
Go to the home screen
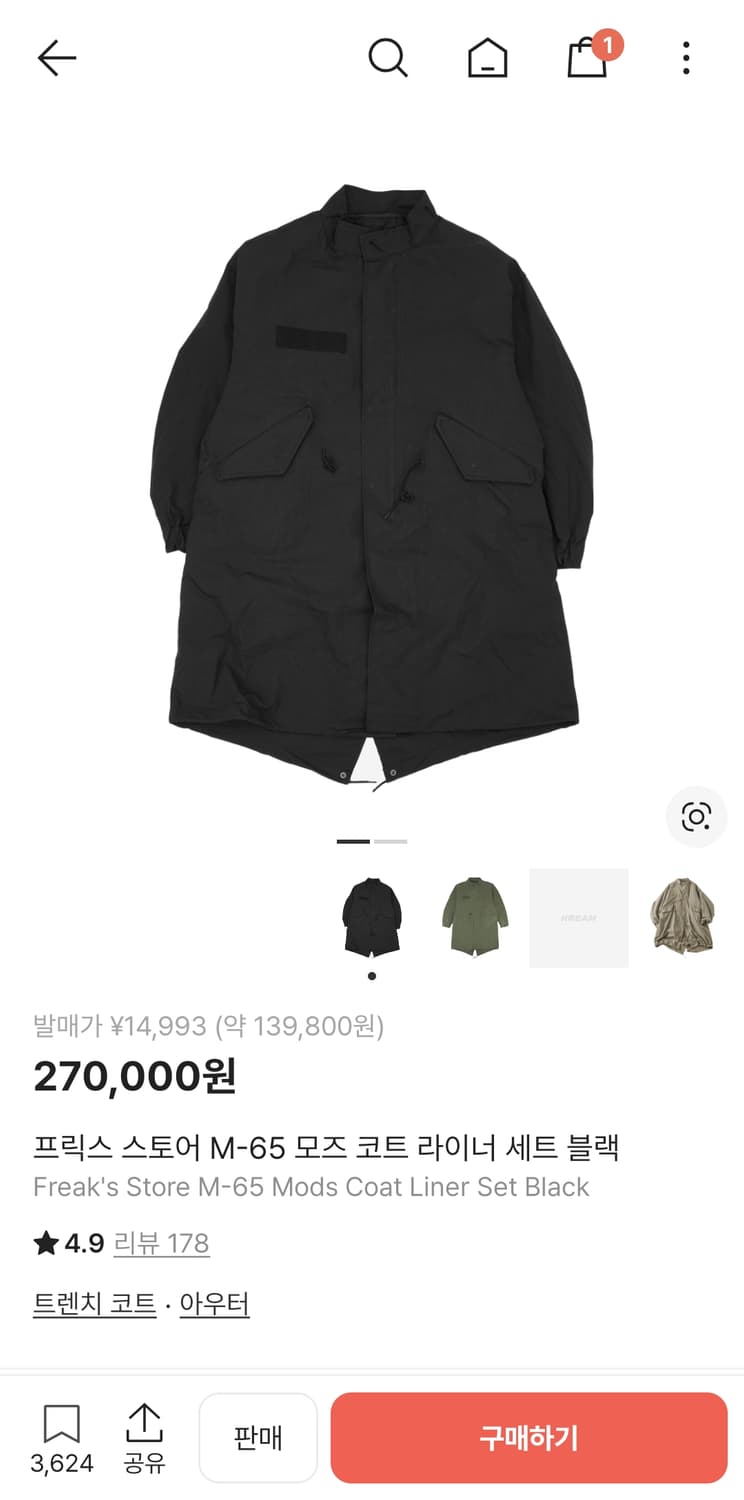coord(486,57)
